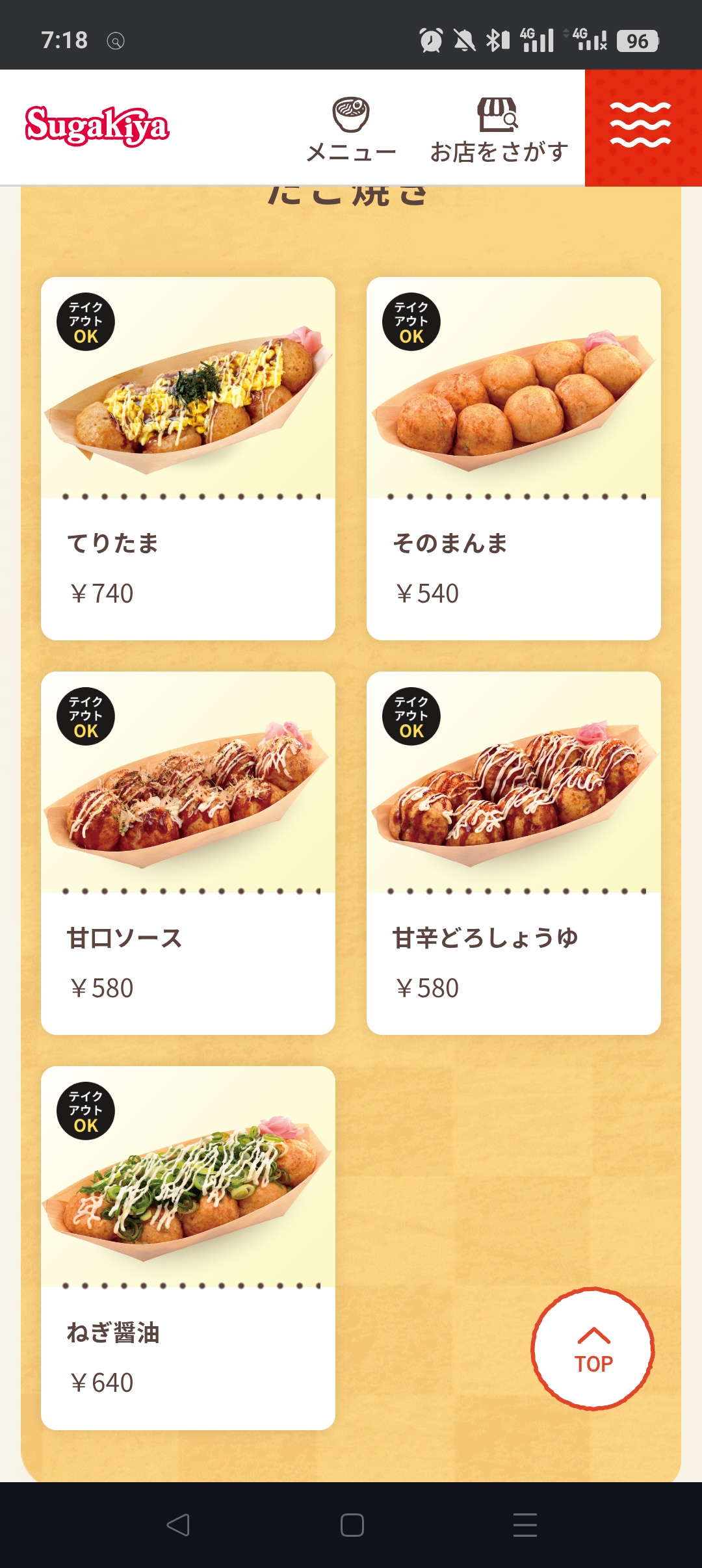Open the てりたま takoyaki card
The width and height of the screenshot is (702, 1568).
click(x=188, y=458)
